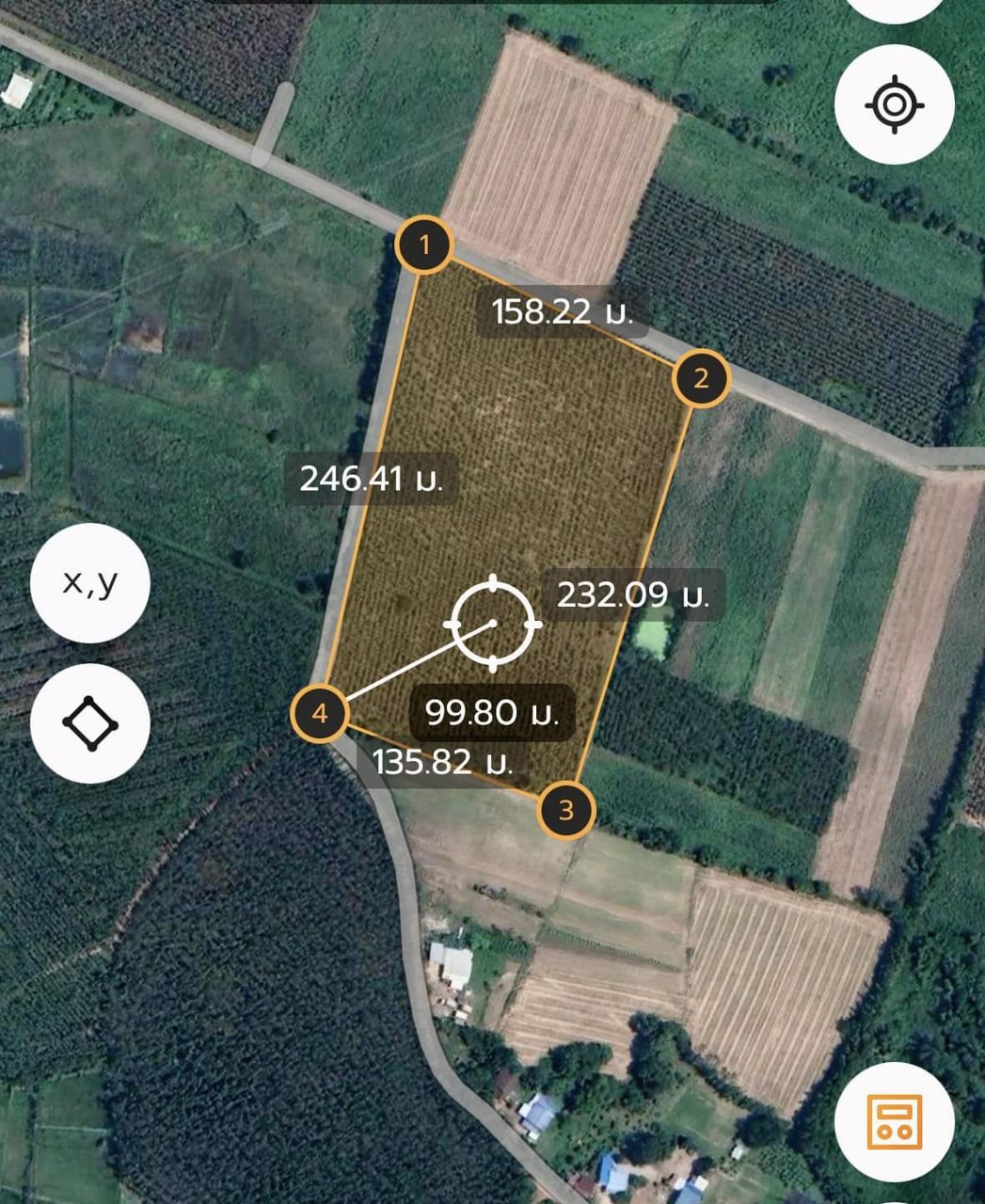Select boundary point 1
Image resolution: width=985 pixels, height=1204 pixels.
tap(424, 246)
